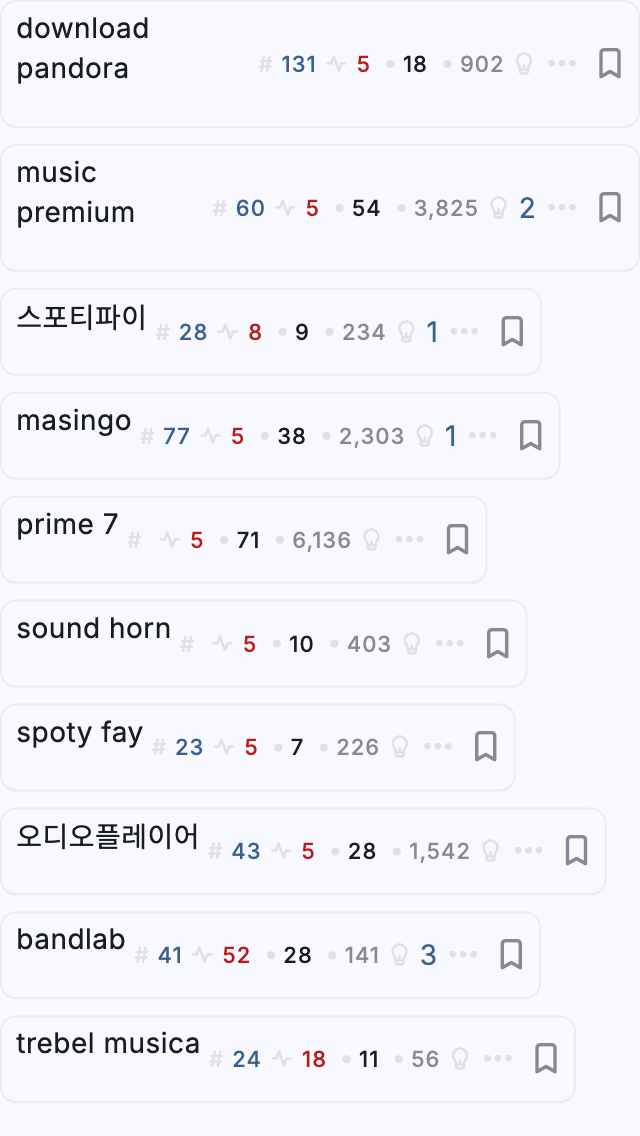Image resolution: width=640 pixels, height=1136 pixels.
Task: Open the three-dot menu for 스포티파이
Action: coord(464,332)
